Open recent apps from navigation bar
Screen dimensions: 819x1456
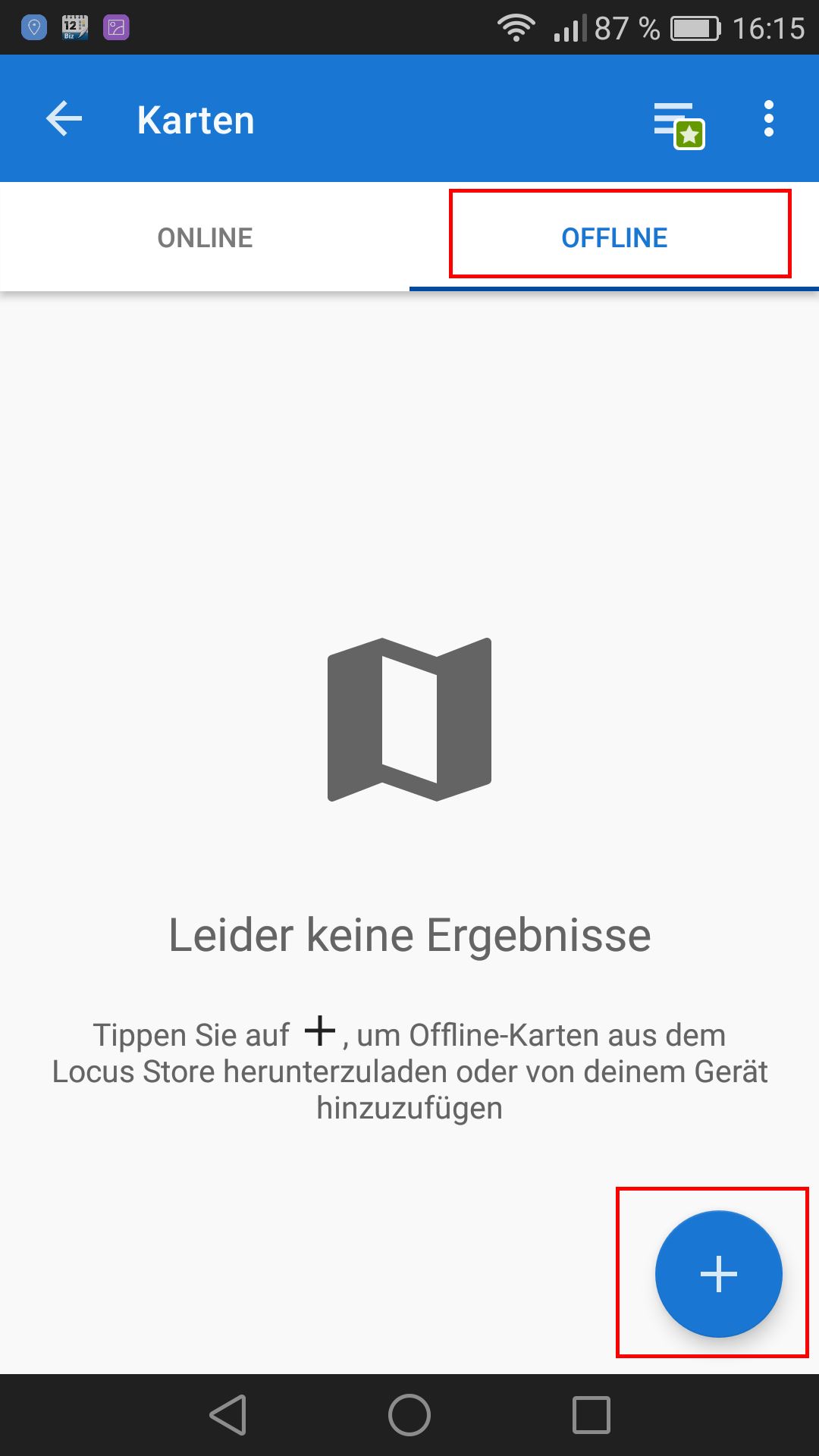coord(591,1415)
